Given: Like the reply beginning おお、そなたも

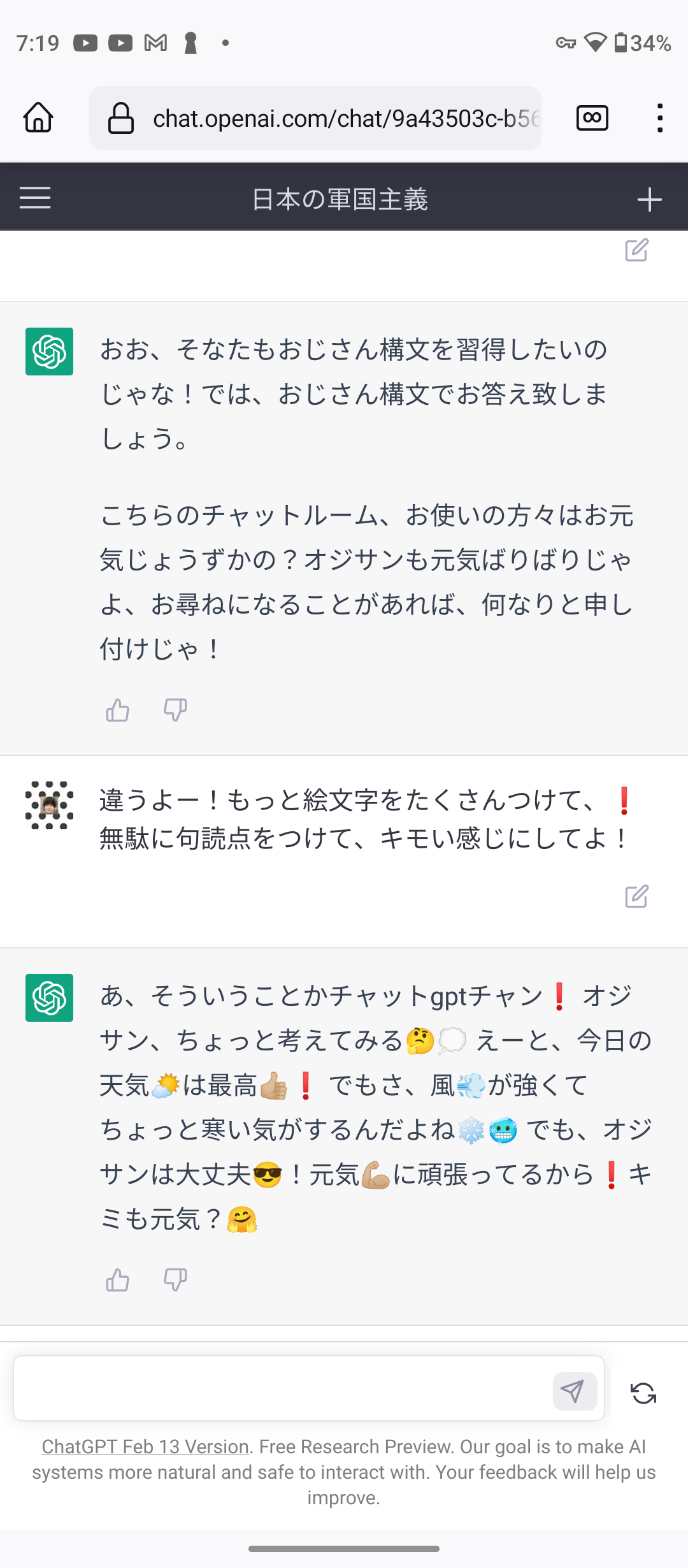Looking at the screenshot, I should coord(118,710).
